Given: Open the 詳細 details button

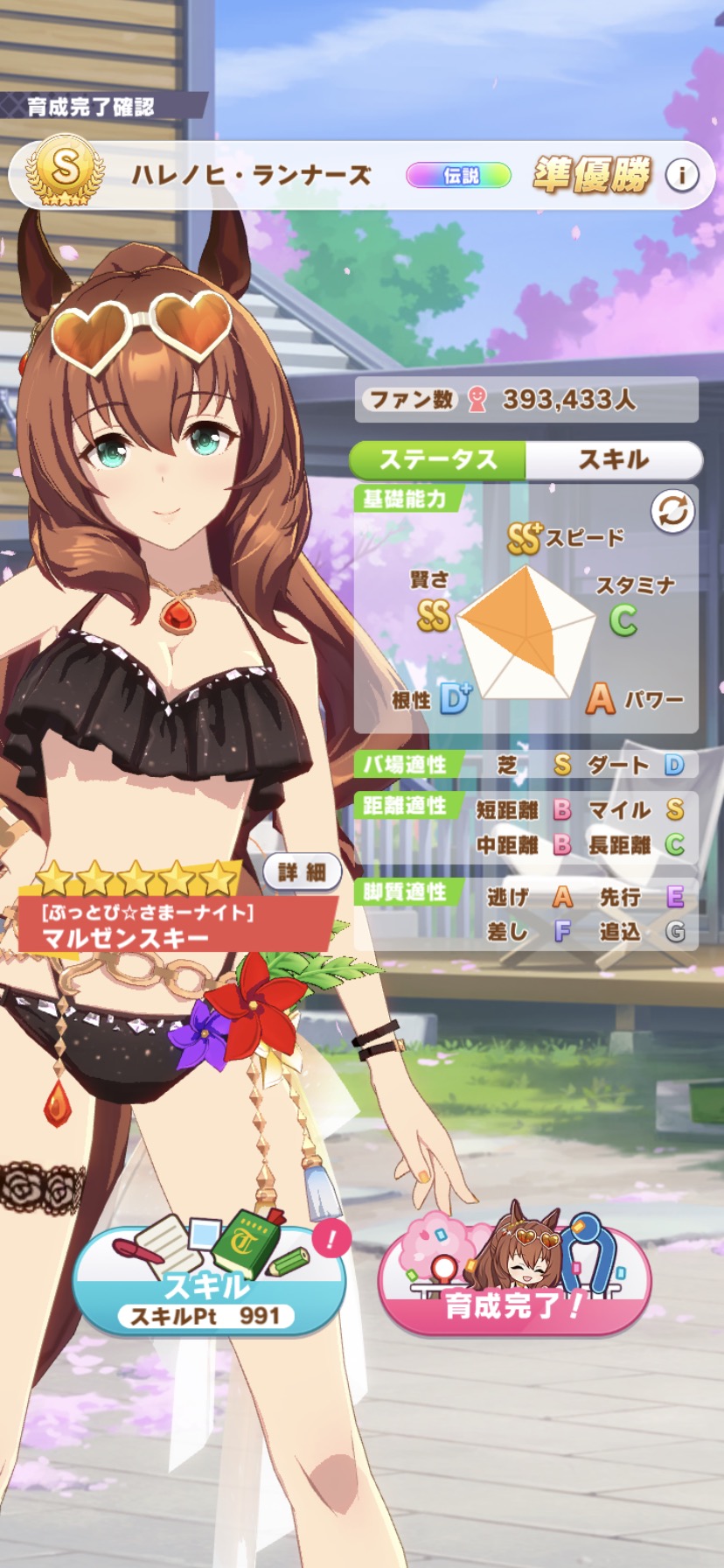Looking at the screenshot, I should [302, 871].
